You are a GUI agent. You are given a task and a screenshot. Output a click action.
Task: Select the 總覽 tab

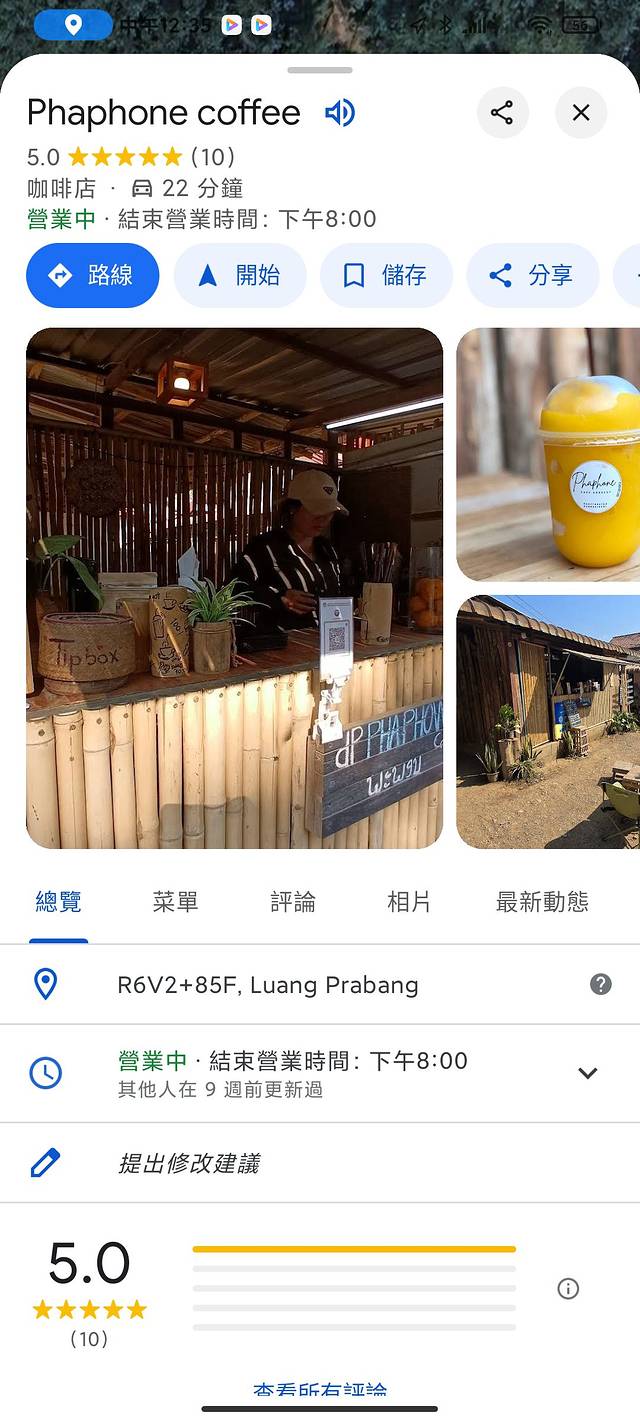[x=58, y=902]
